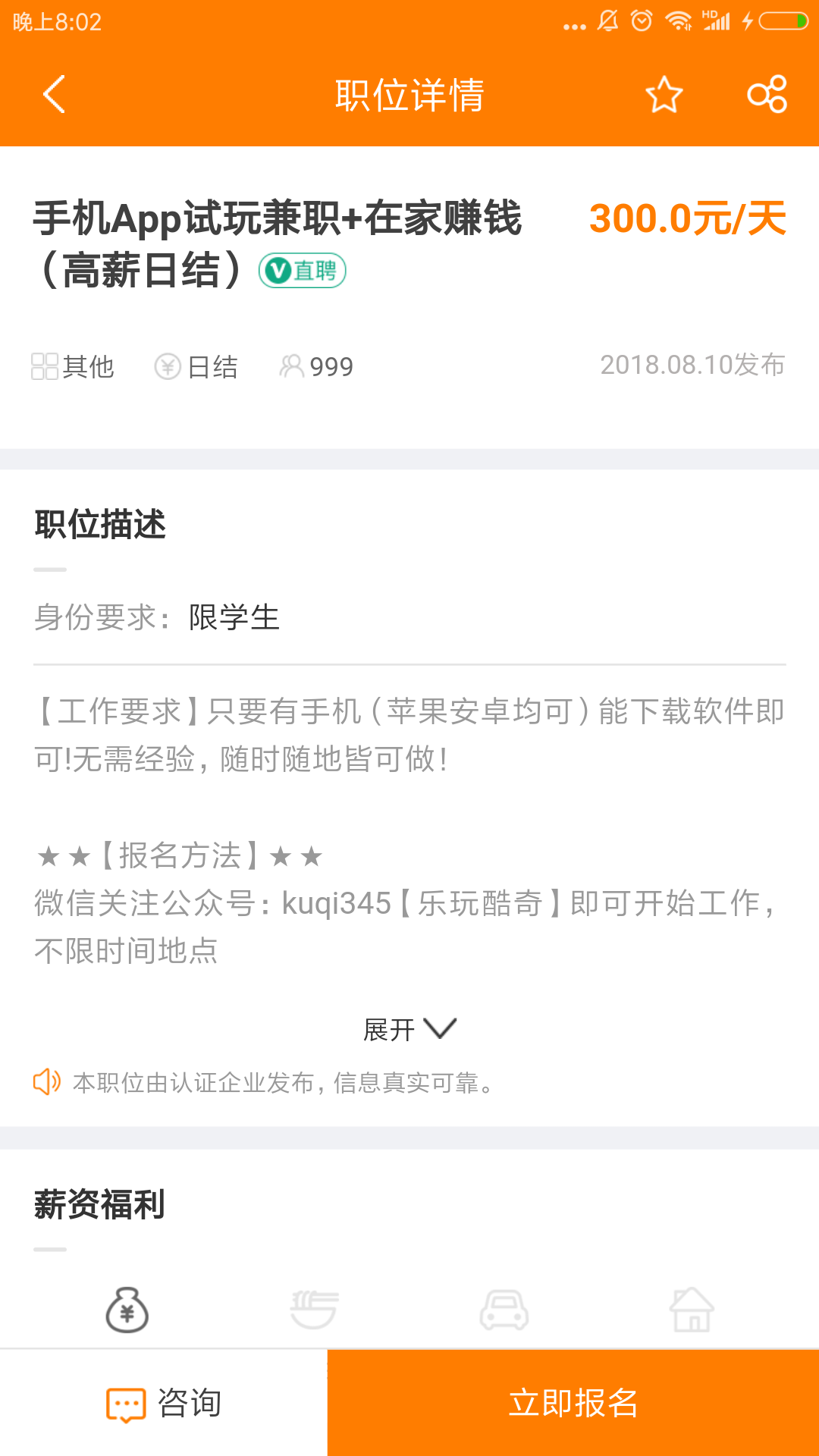The image size is (819, 1456).
Task: Expand the full job description
Action: pyautogui.click(x=409, y=1029)
